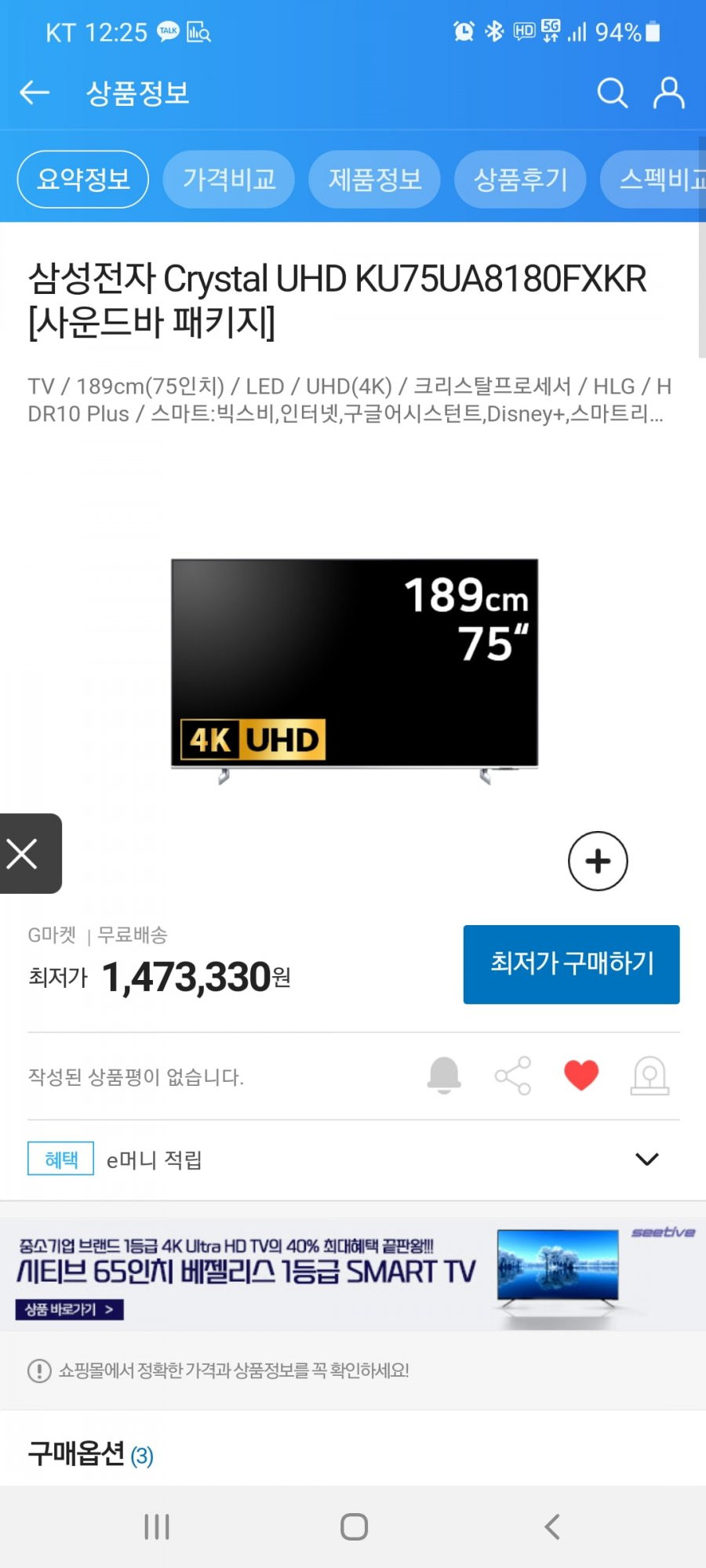Image resolution: width=706 pixels, height=1568 pixels.
Task: Set a price alert bell
Action: pos(444,1075)
